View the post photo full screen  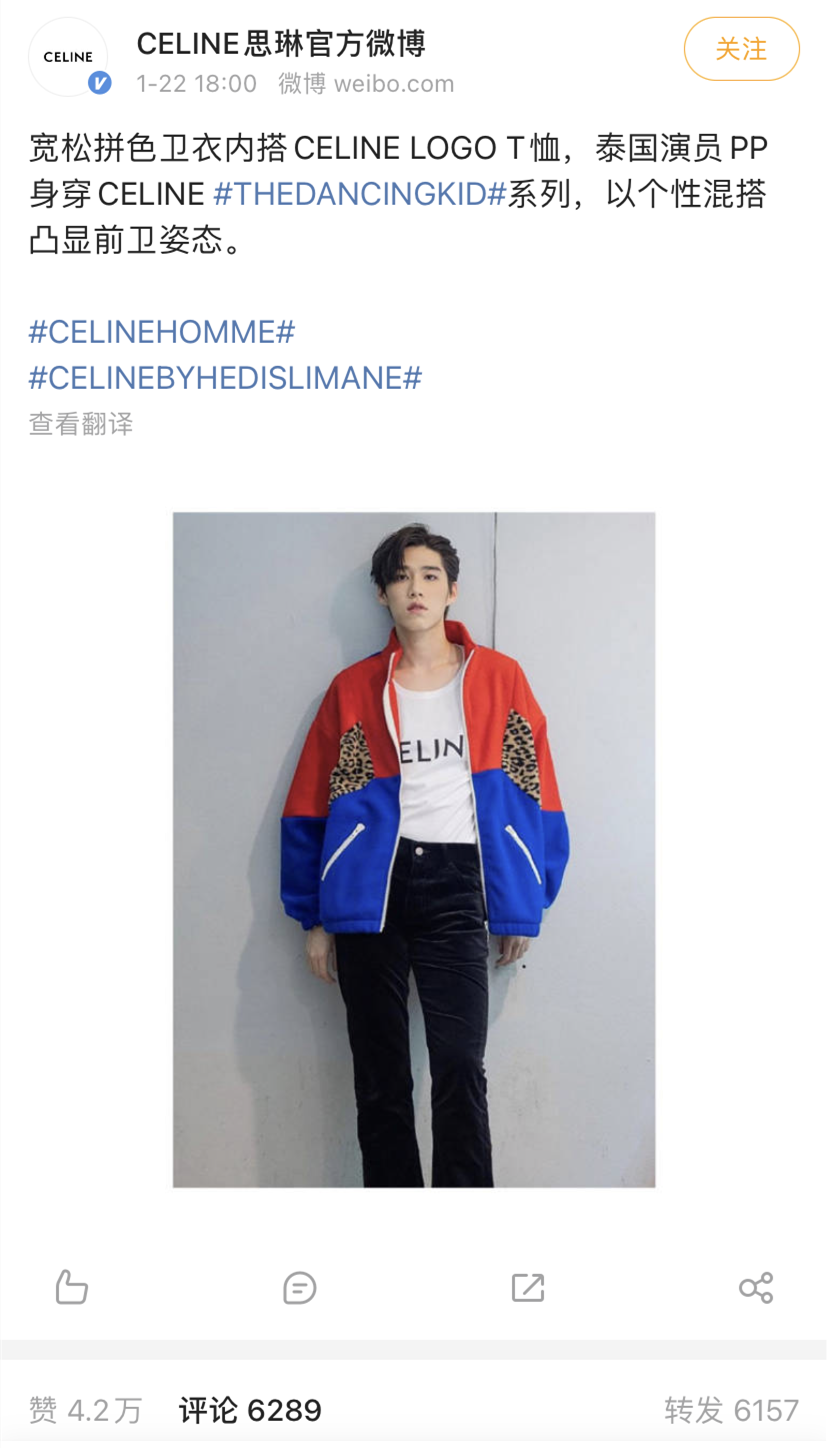(x=414, y=849)
